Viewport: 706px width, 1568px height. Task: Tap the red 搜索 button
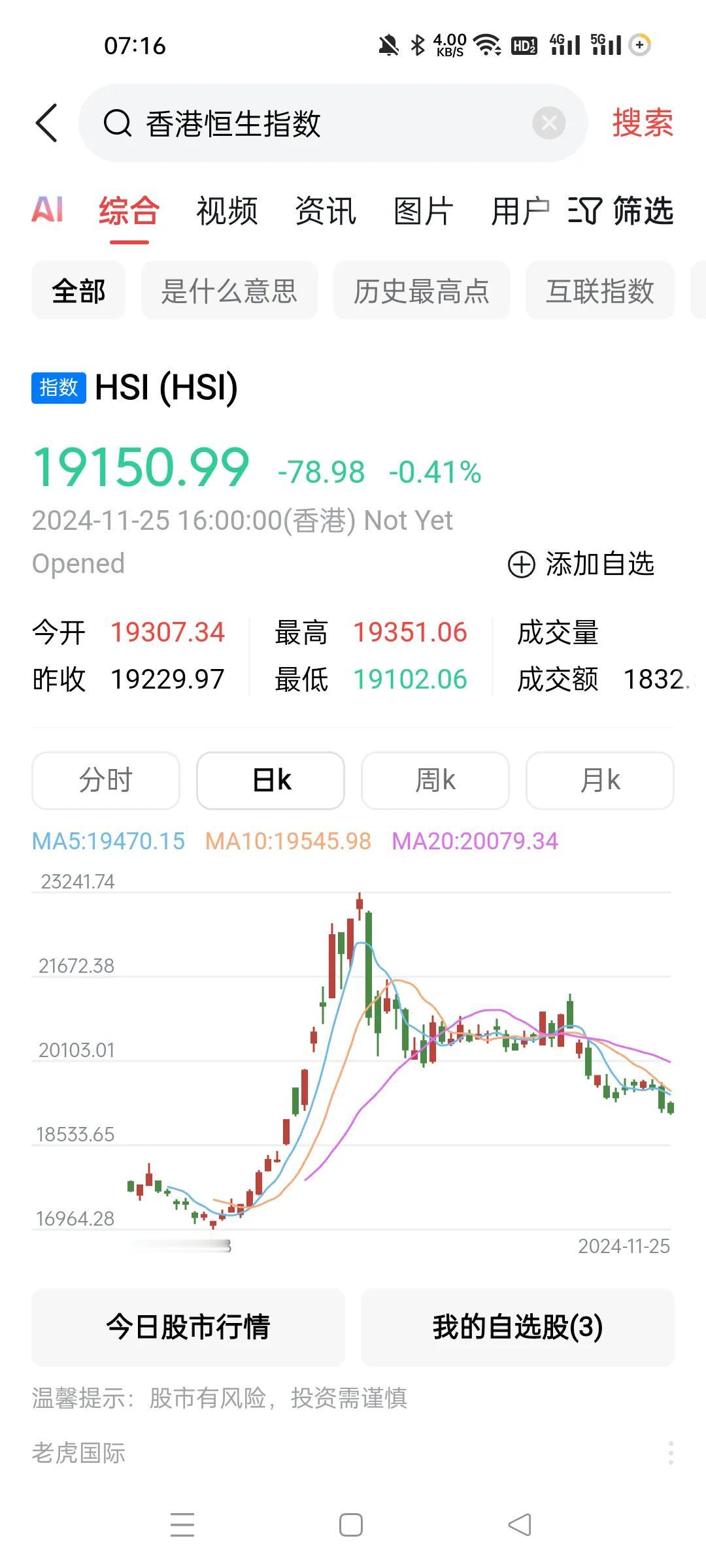(x=642, y=123)
